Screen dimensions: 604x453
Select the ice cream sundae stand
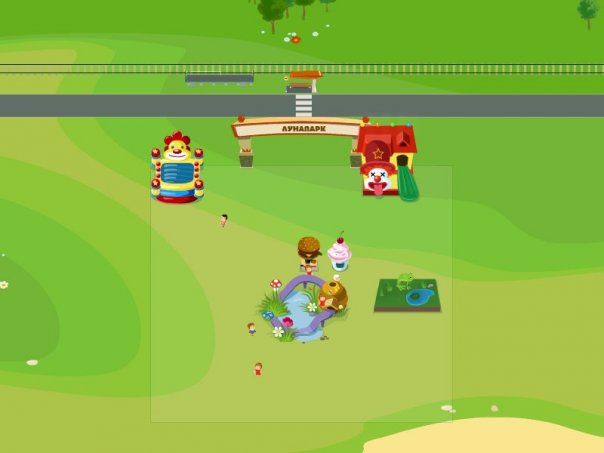(340, 254)
